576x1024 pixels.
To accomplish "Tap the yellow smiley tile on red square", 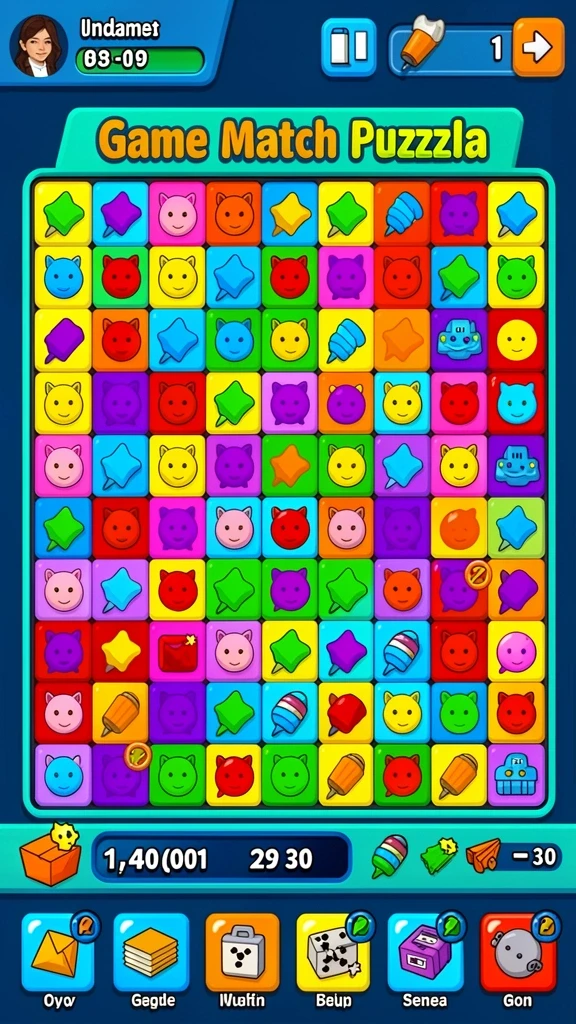I will 516,340.
